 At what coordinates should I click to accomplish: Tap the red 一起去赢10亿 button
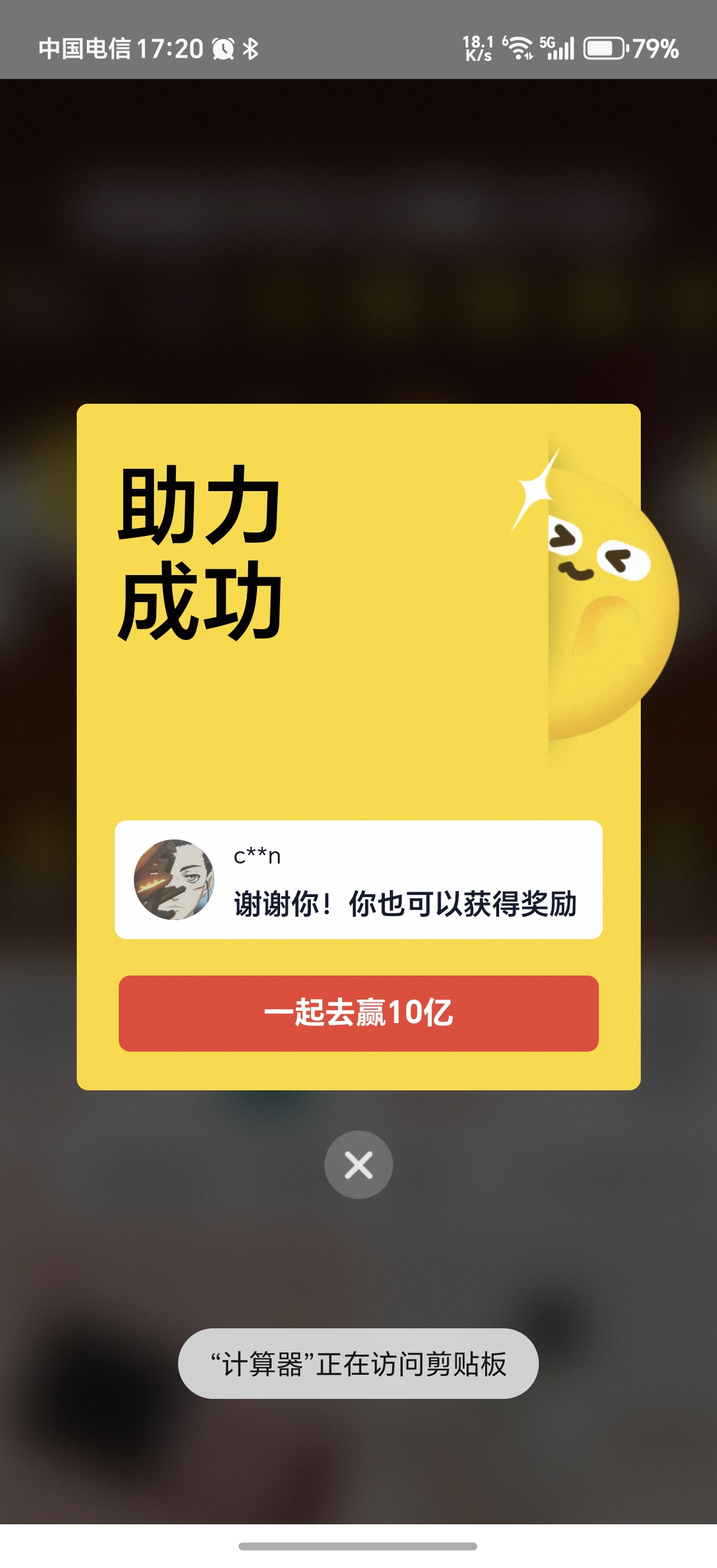(x=358, y=1014)
